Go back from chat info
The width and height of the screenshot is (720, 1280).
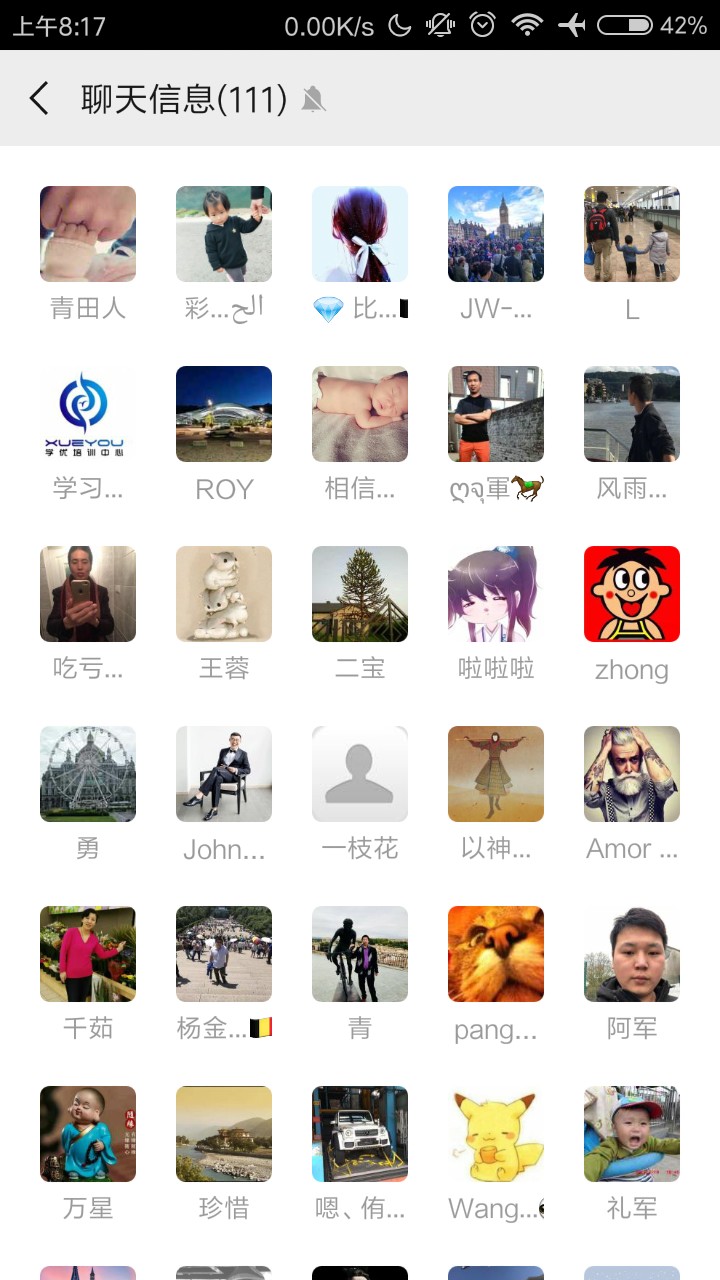click(39, 99)
